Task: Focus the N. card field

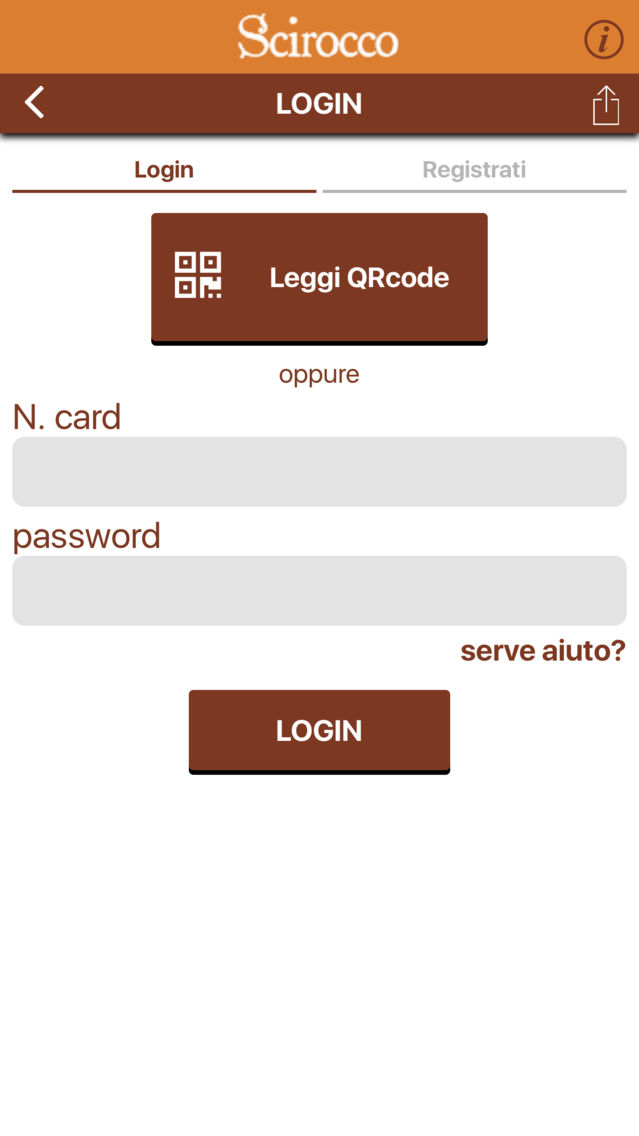Action: (x=320, y=472)
